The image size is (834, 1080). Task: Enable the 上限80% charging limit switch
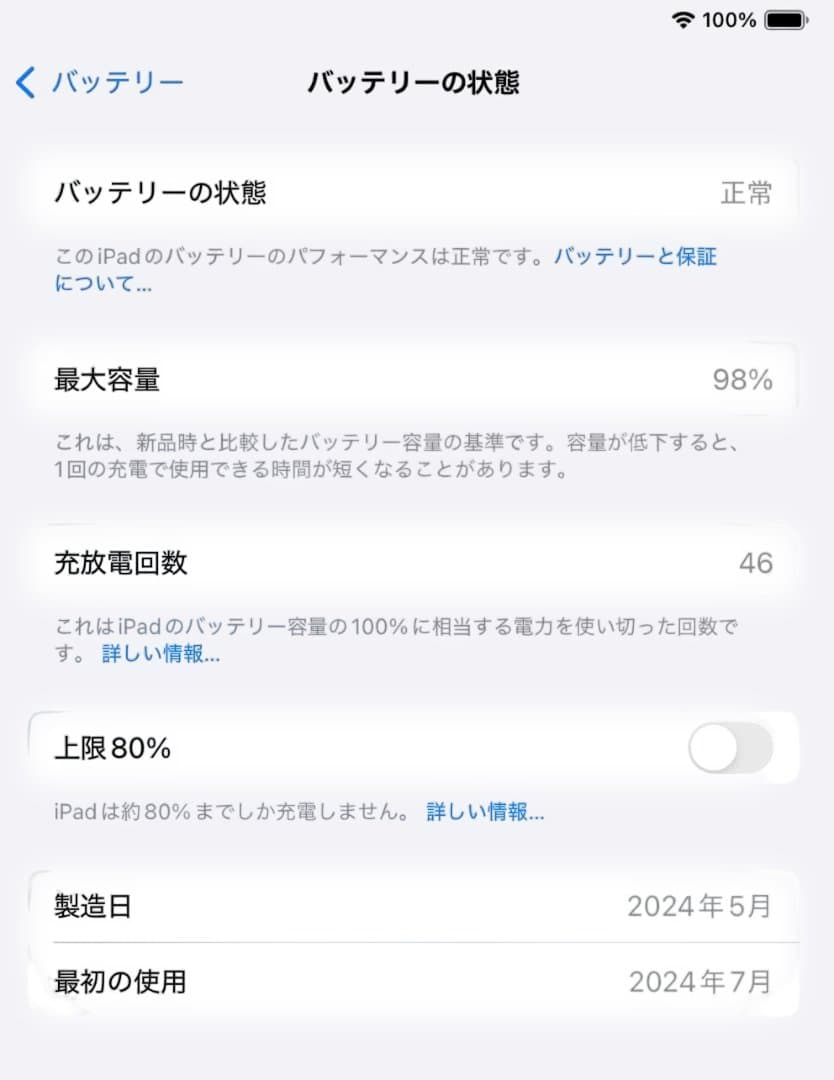[731, 748]
